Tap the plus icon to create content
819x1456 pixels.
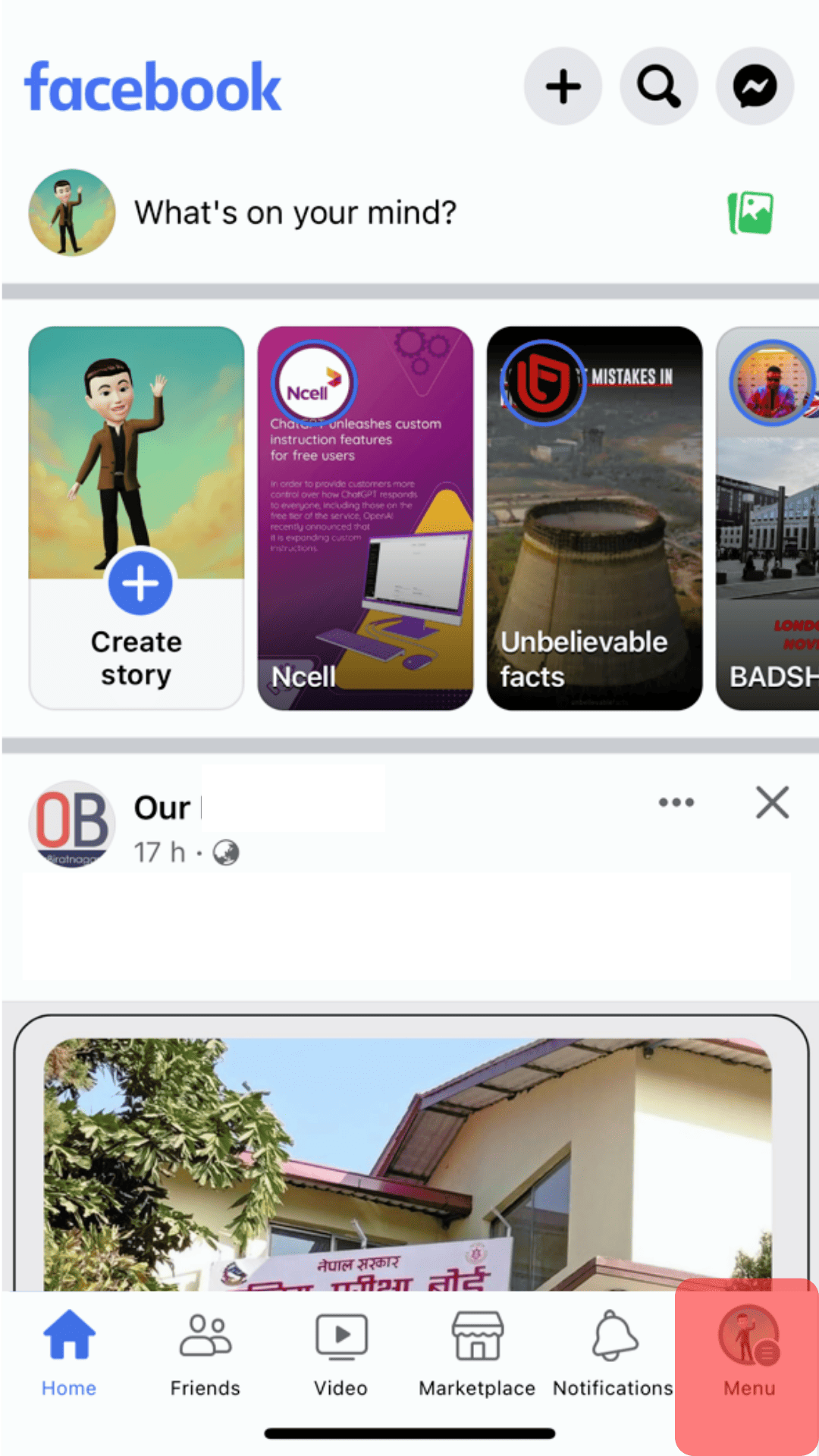(563, 86)
